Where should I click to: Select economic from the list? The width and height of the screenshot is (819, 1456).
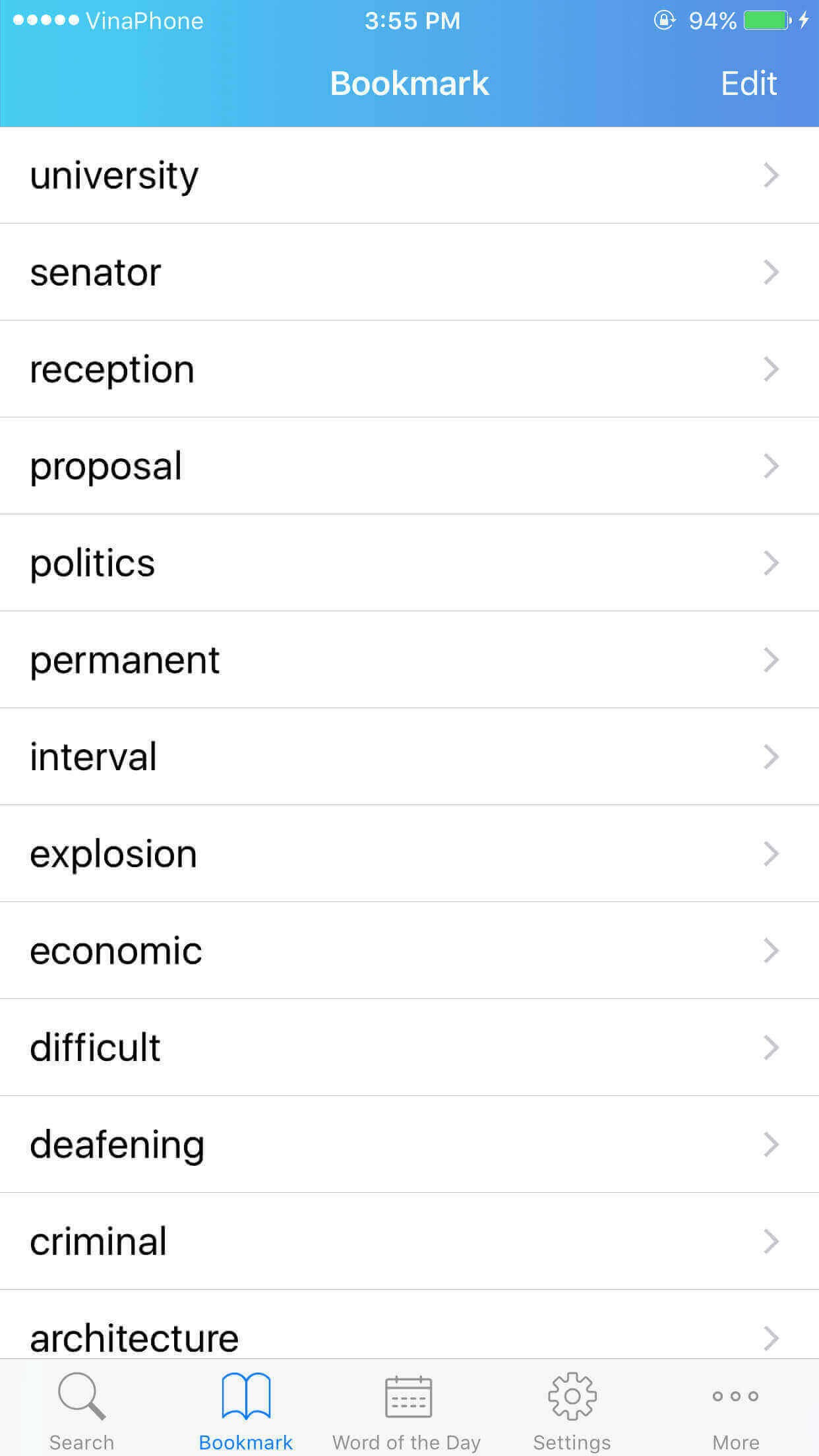(409, 951)
